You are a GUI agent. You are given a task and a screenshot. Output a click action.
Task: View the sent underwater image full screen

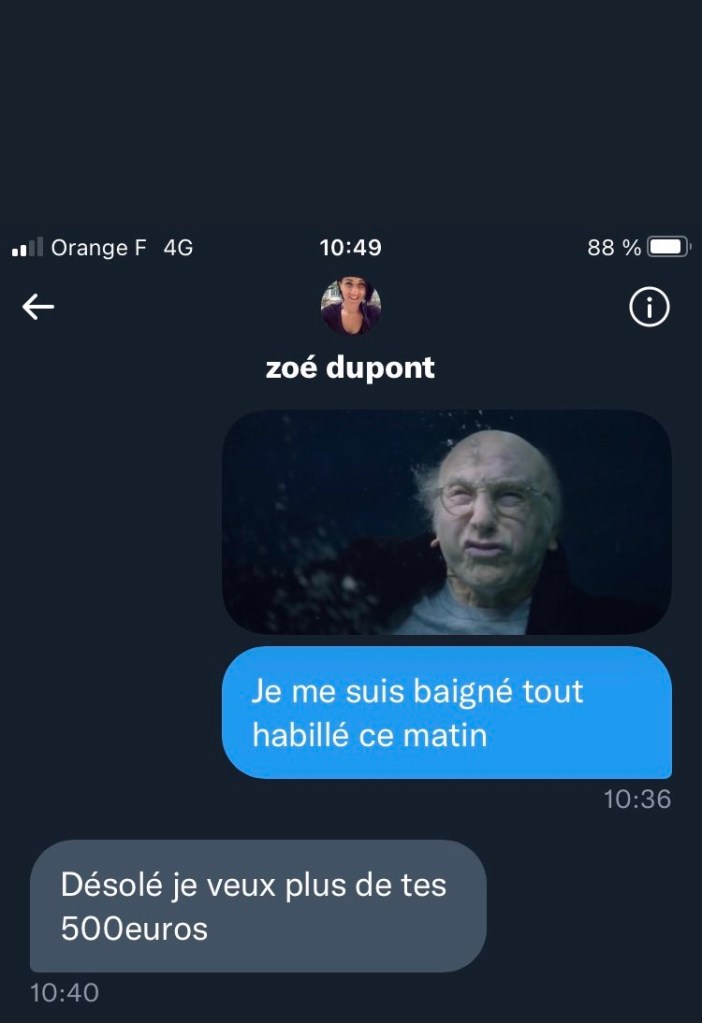(446, 521)
